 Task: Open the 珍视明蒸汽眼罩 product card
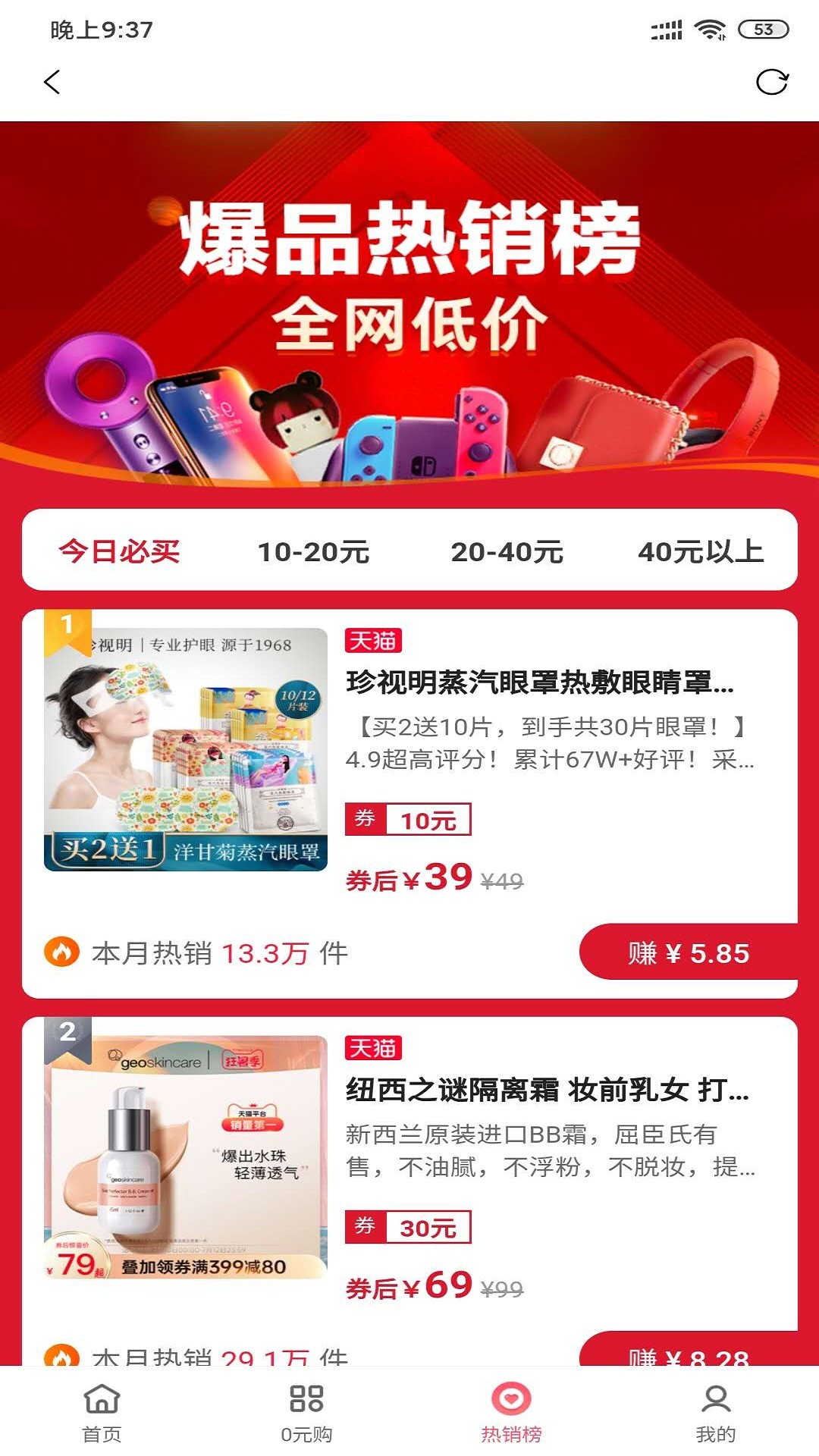pyautogui.click(x=538, y=682)
